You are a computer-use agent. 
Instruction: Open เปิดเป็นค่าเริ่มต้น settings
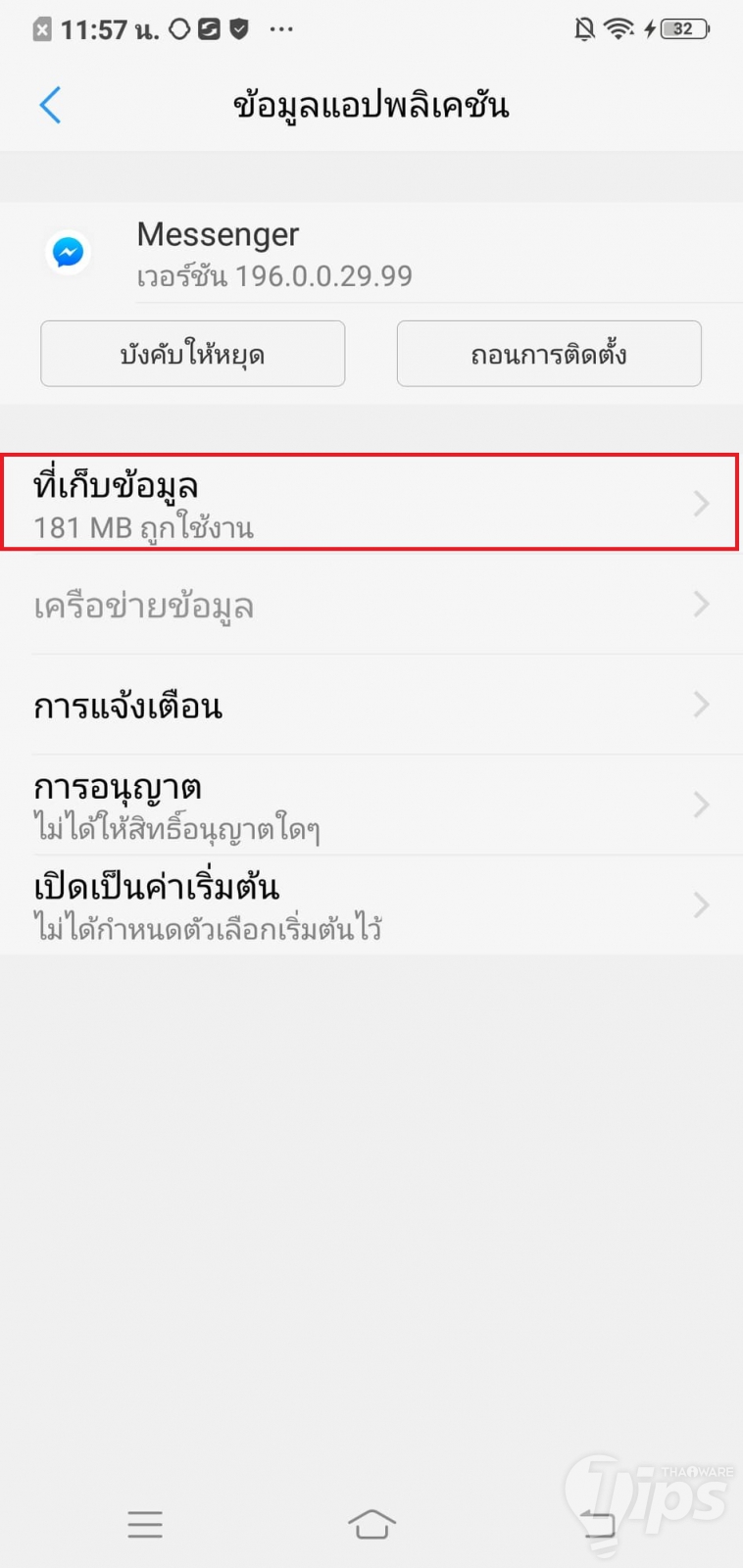coord(371,906)
